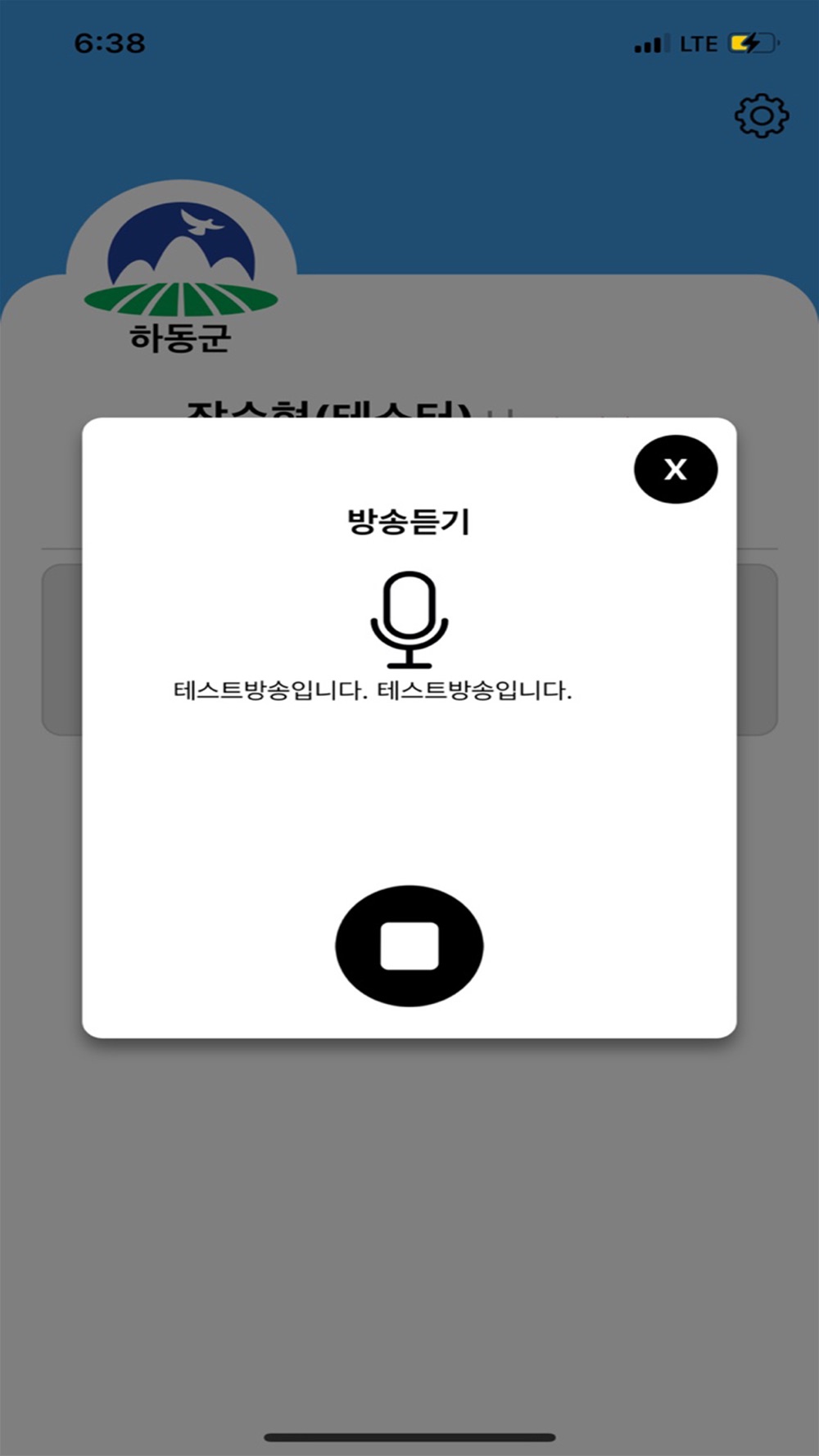Image resolution: width=819 pixels, height=1456 pixels.
Task: Close the 방송듣기 dialog with X
Action: (676, 469)
